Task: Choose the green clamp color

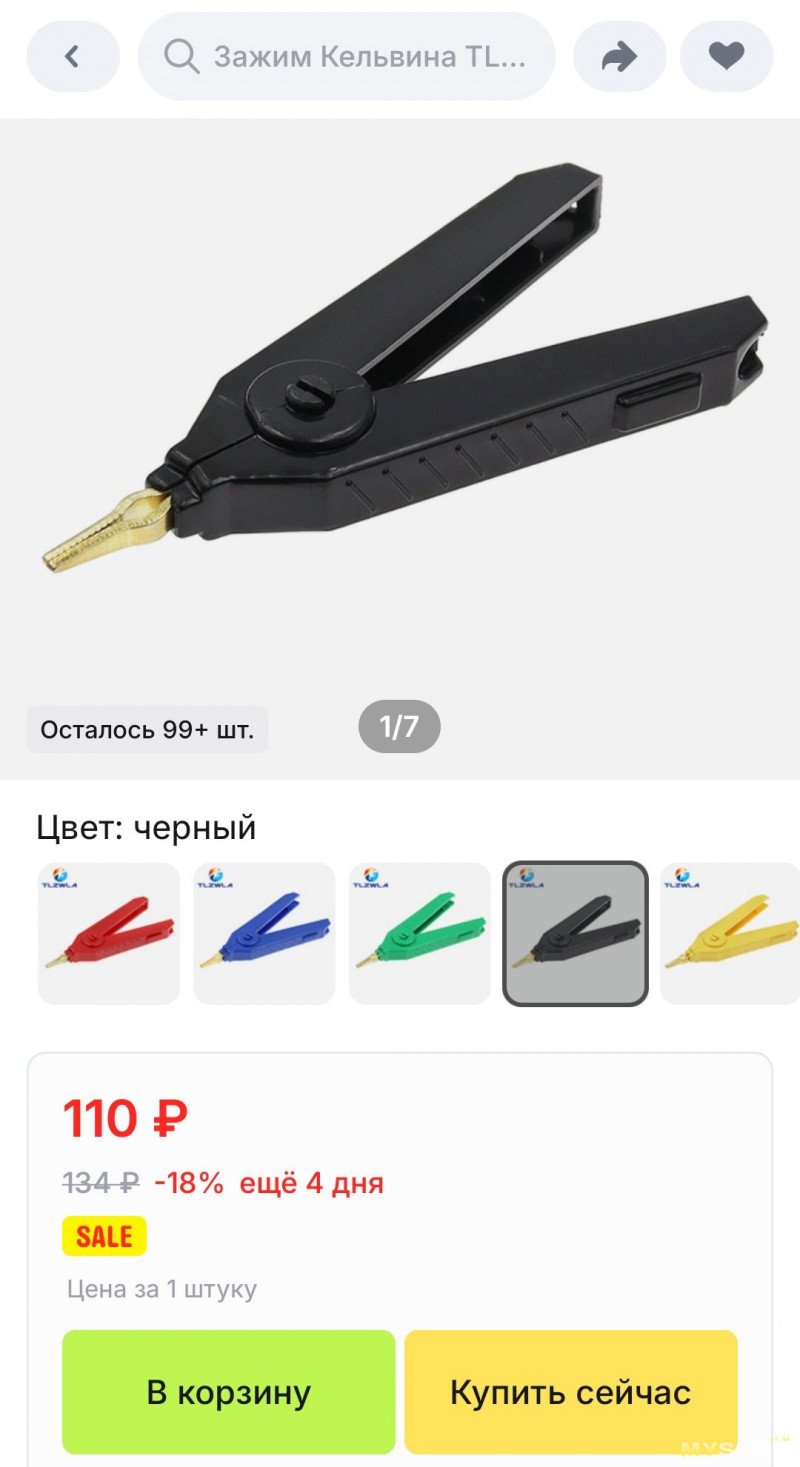Action: pyautogui.click(x=420, y=933)
